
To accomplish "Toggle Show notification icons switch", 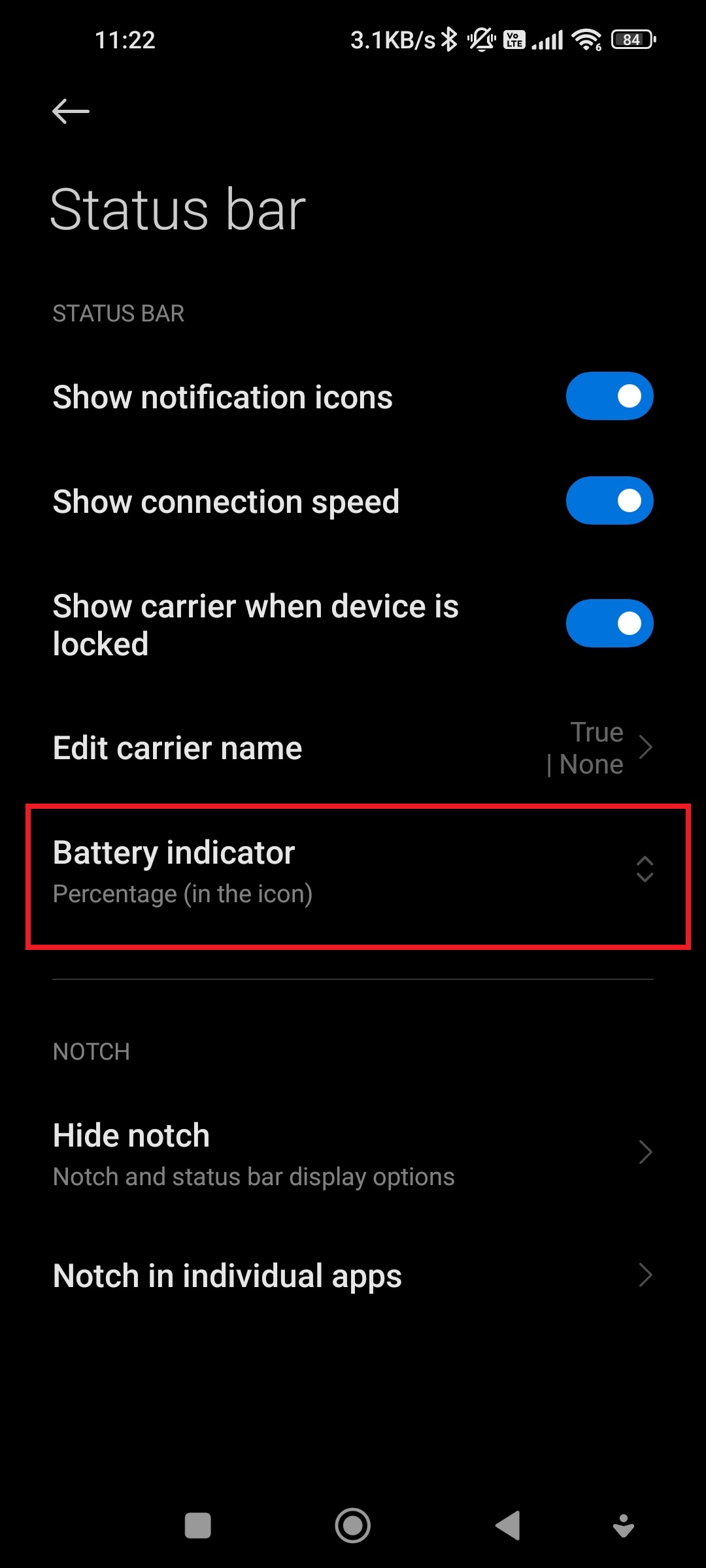I will (x=609, y=396).
